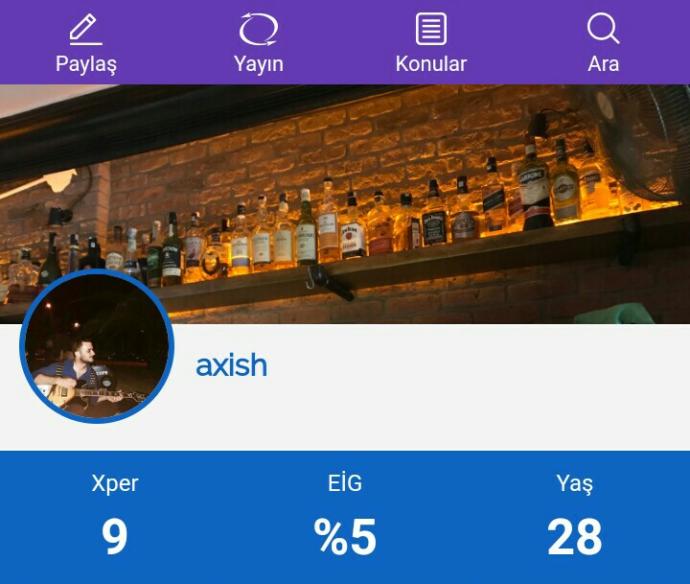Viewport: 690px width, 584px height.
Task: Tap Paylaş to share a post
Action: [x=86, y=43]
